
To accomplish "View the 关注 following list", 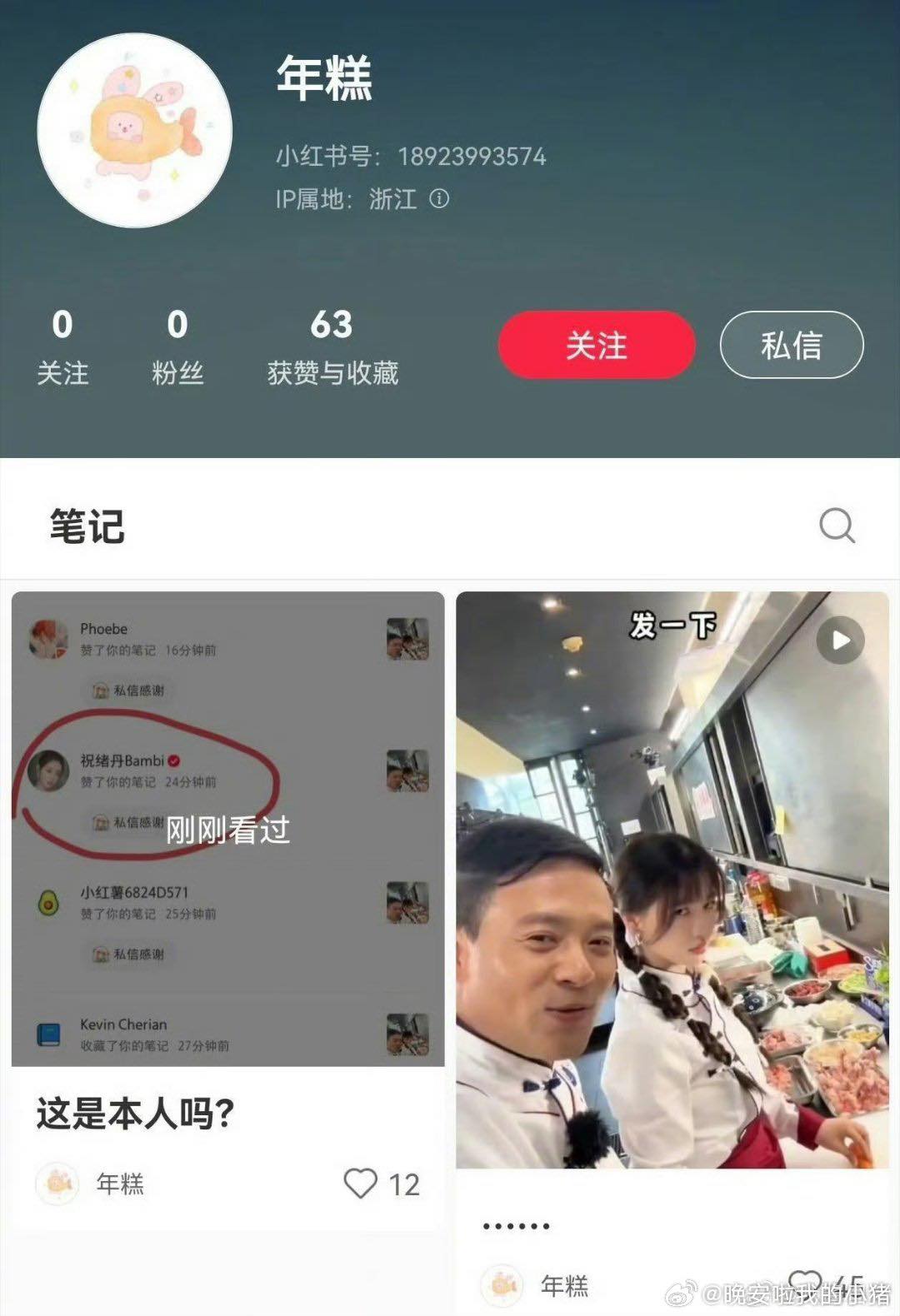I will tap(62, 346).
